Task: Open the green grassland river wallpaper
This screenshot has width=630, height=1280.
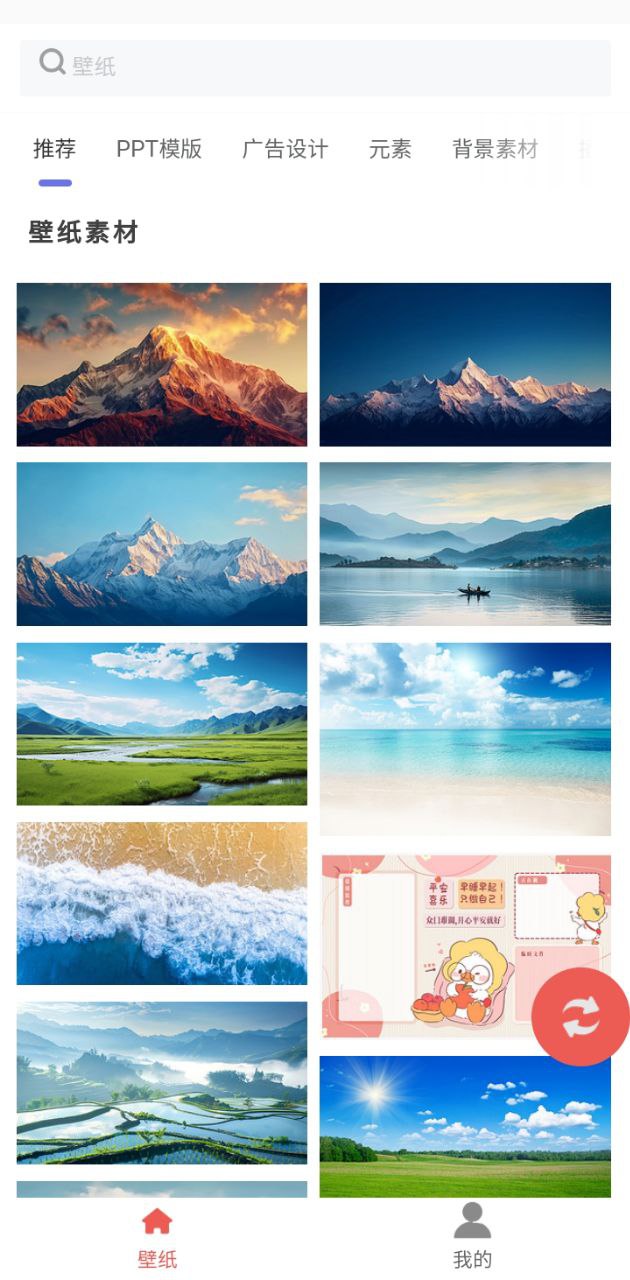Action: pos(162,724)
